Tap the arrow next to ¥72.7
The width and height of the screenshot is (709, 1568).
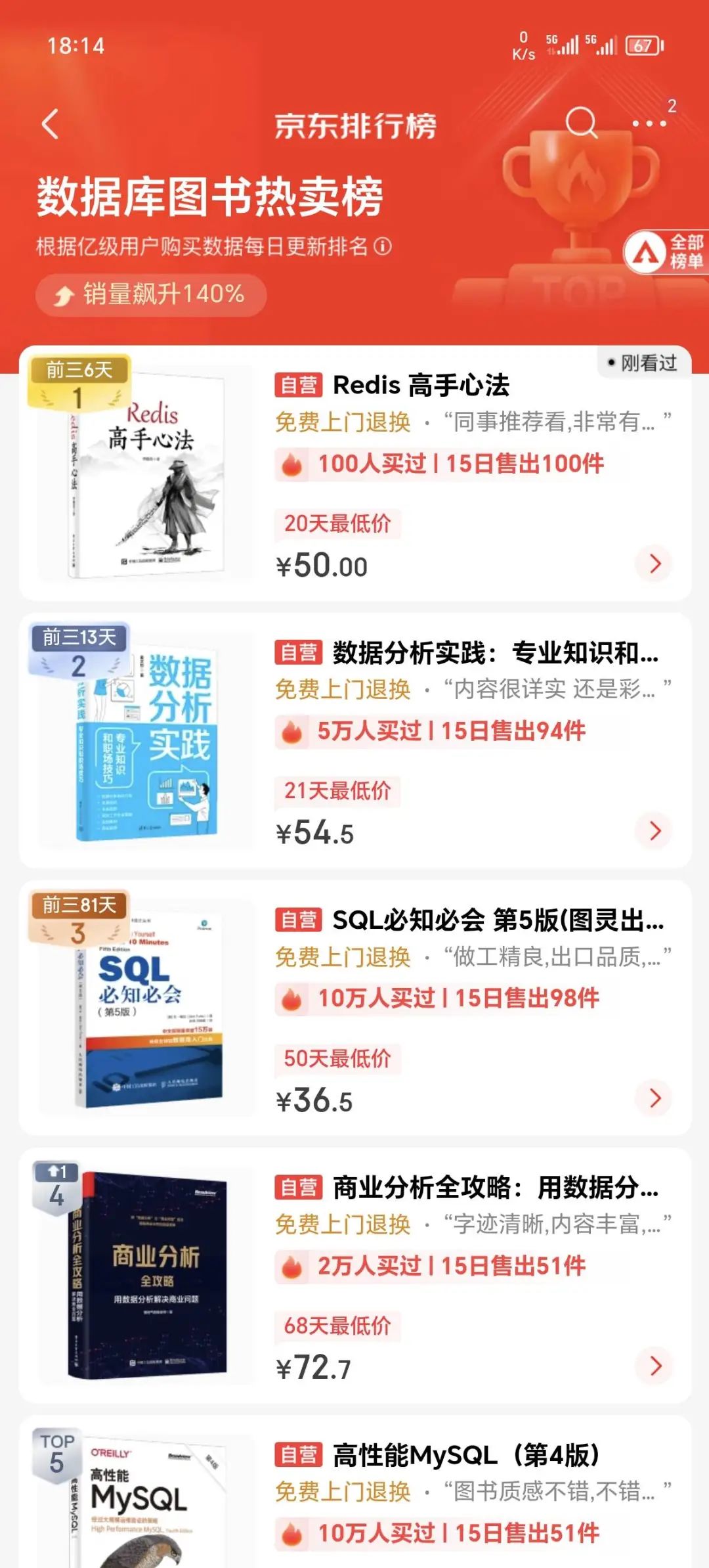655,1366
